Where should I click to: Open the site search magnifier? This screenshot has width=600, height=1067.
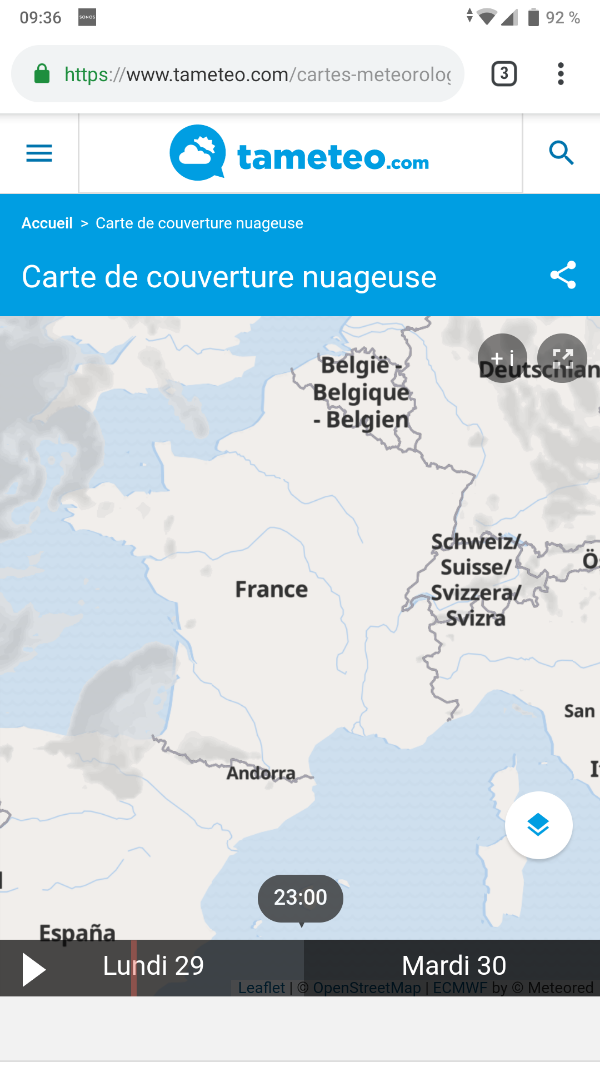[561, 153]
